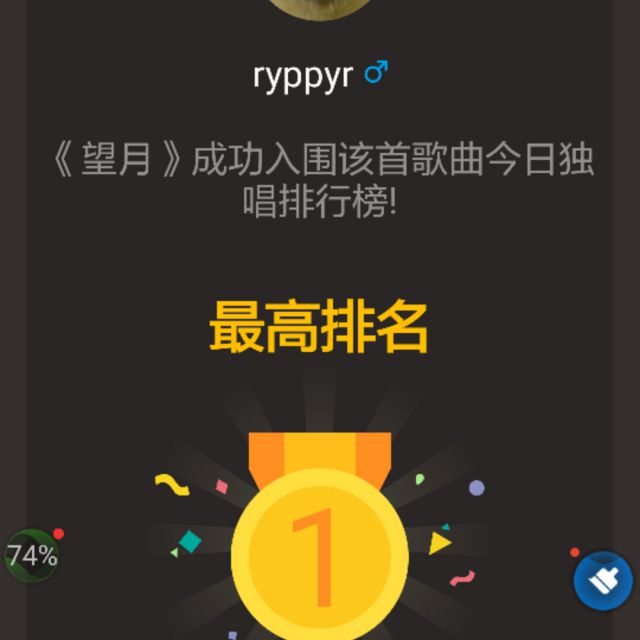Viewport: 640px width, 640px height.
Task: Tap the 74% floating boost bubble
Action: pos(32,557)
